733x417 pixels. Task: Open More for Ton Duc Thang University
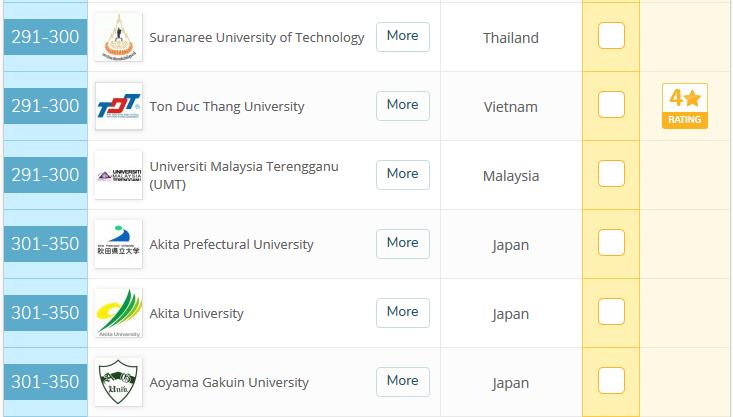(402, 105)
